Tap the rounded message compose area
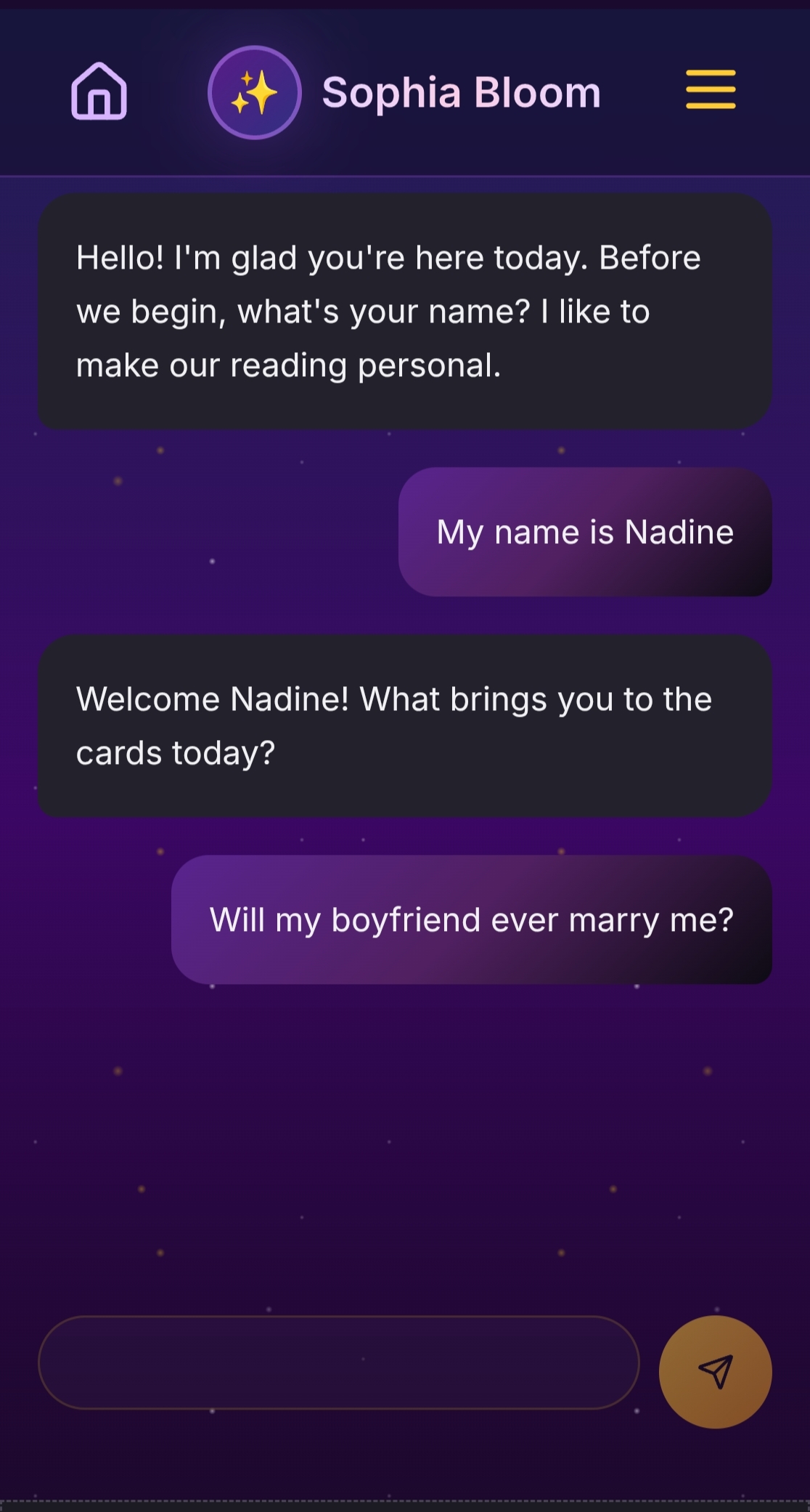Image resolution: width=810 pixels, height=1512 pixels. coord(341,1364)
